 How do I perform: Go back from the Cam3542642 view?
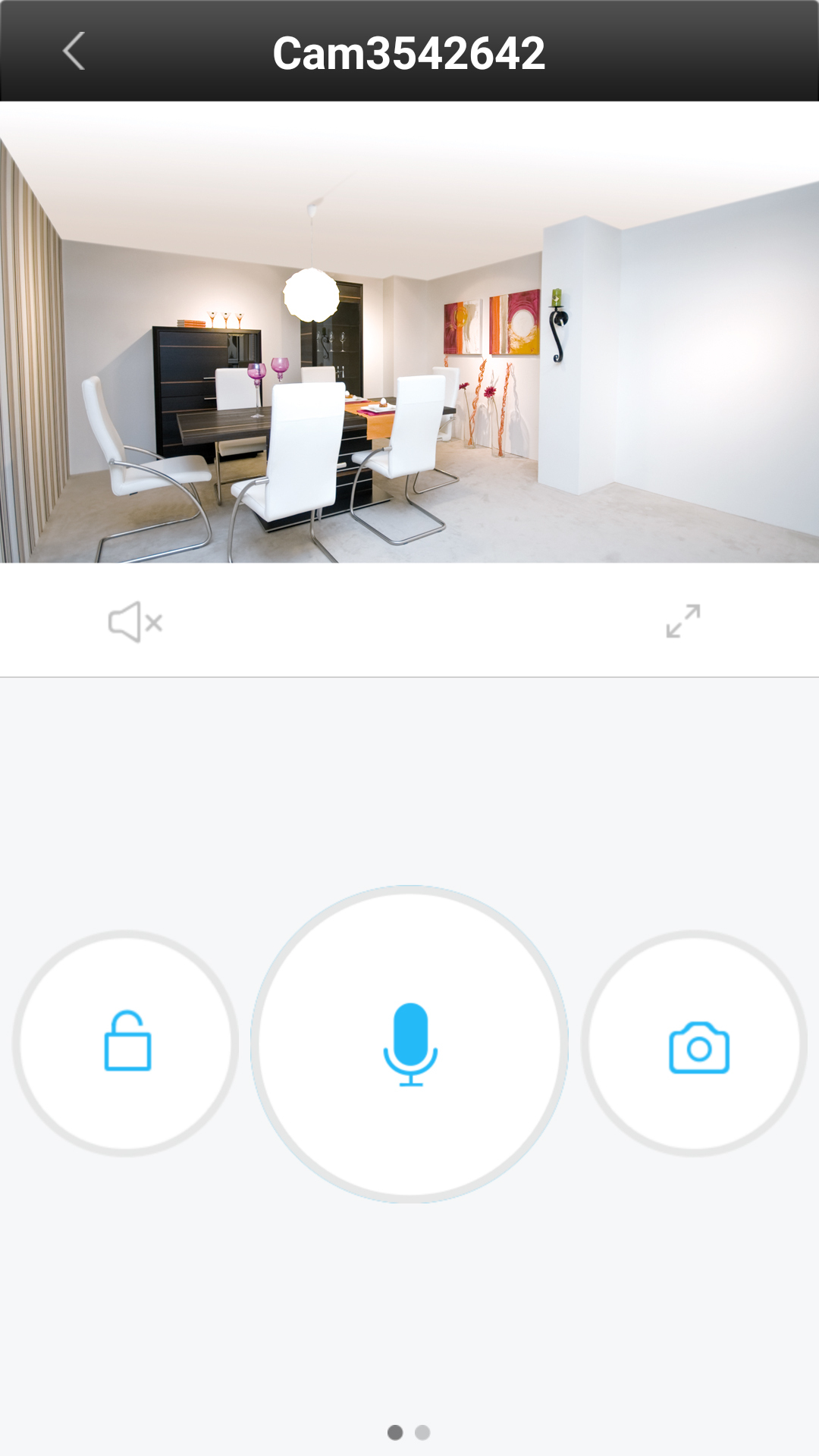74,52
